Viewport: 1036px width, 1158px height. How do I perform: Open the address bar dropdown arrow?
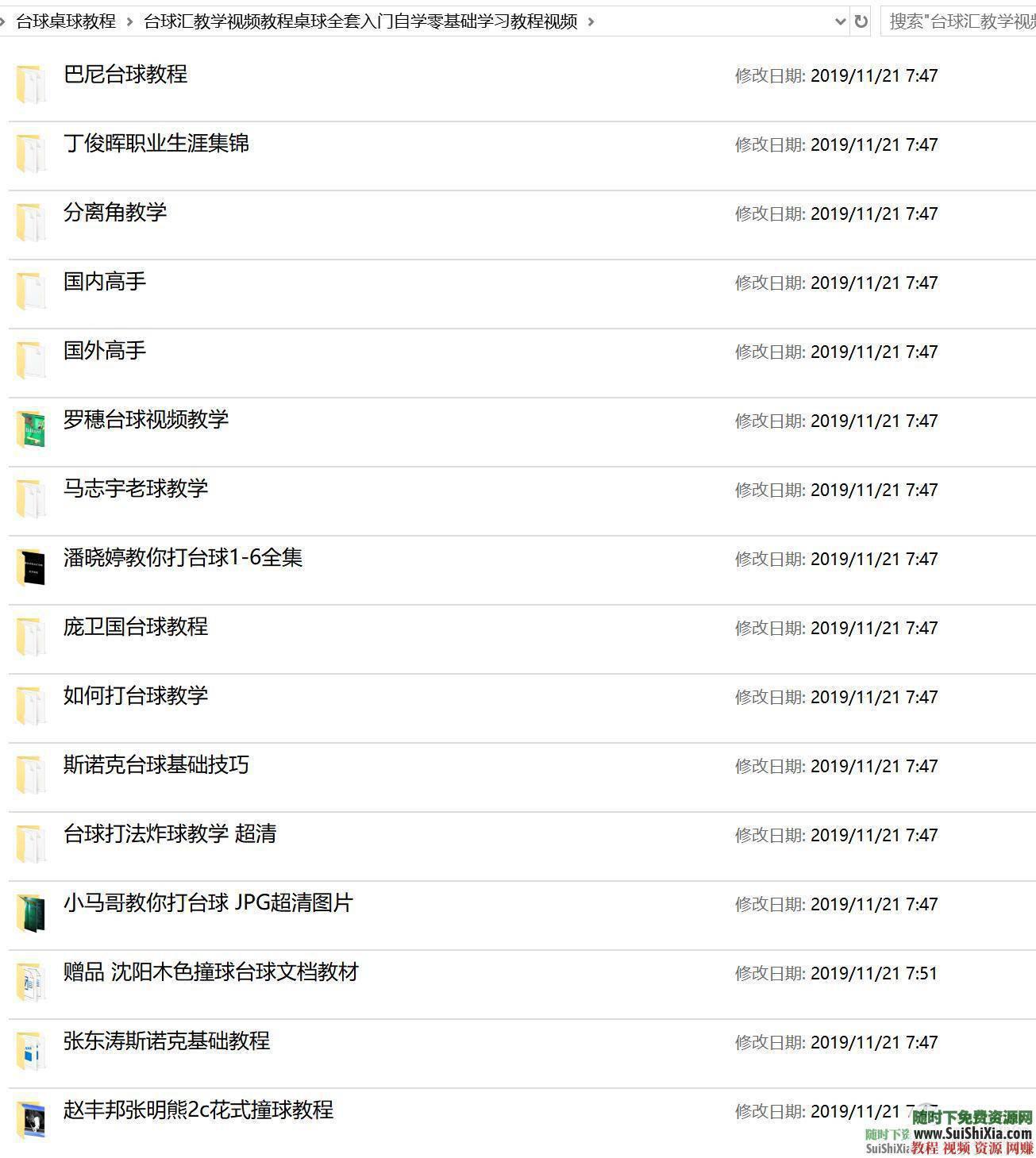840,22
